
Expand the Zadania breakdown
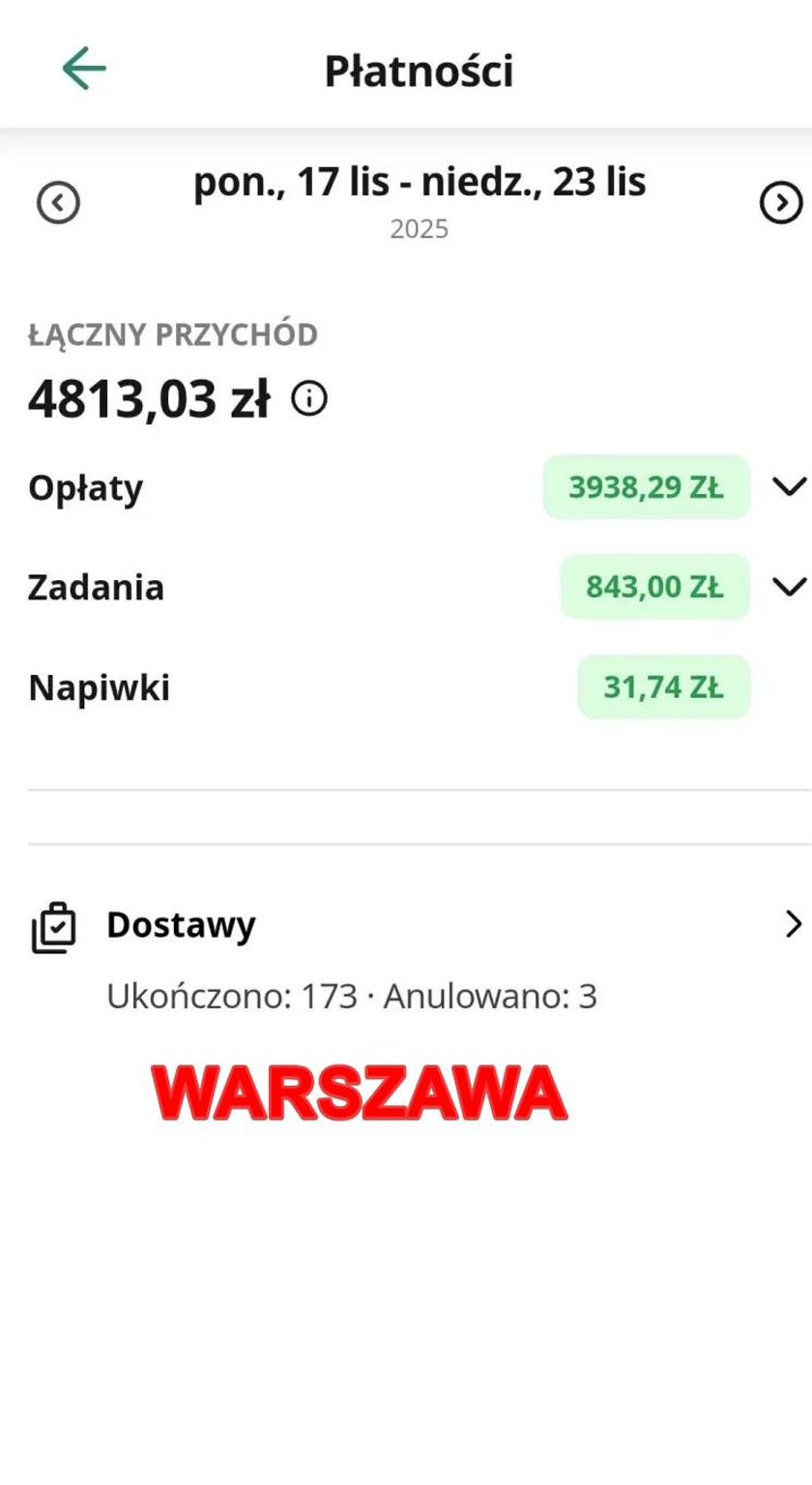790,586
